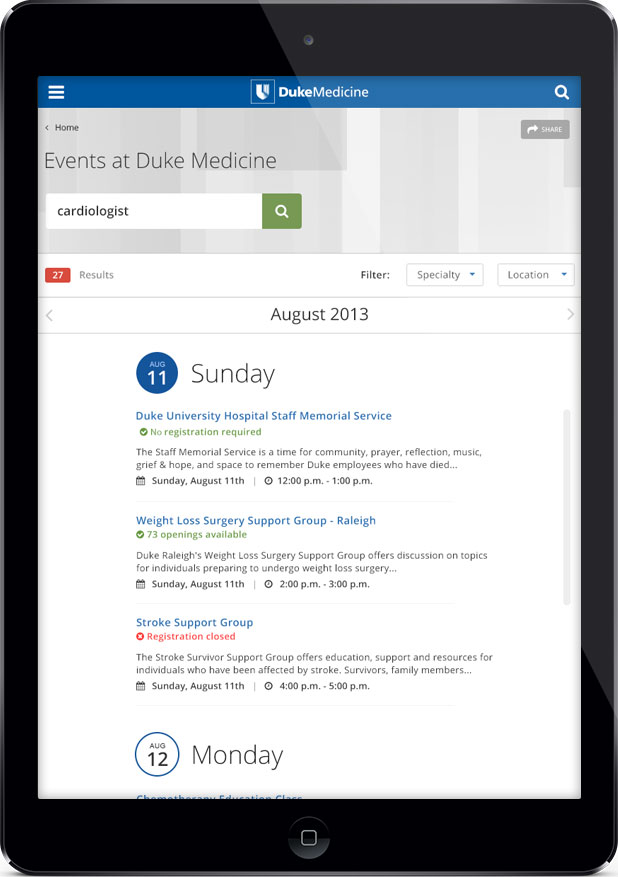618x877 pixels.
Task: Go to the next month after August 2013
Action: click(x=571, y=315)
